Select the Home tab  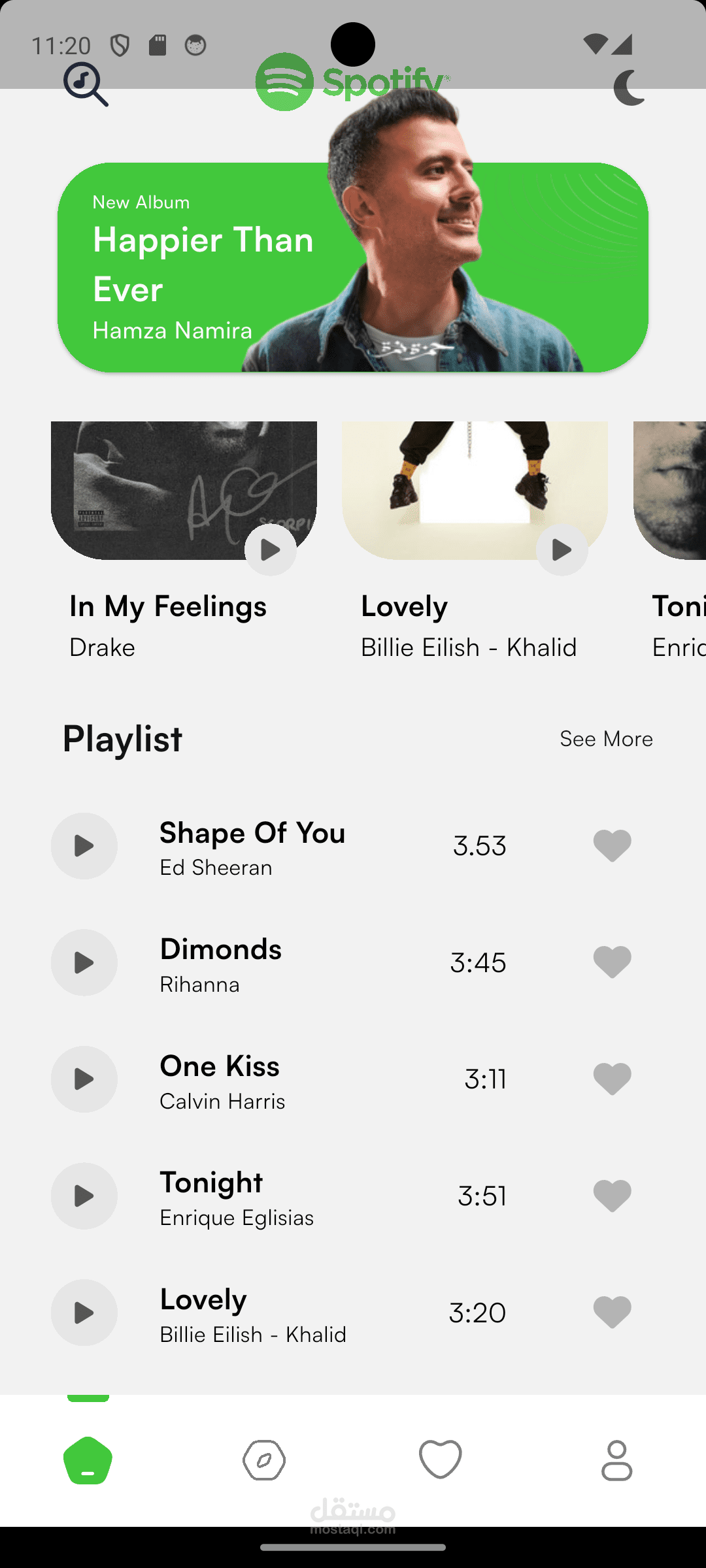88,1460
